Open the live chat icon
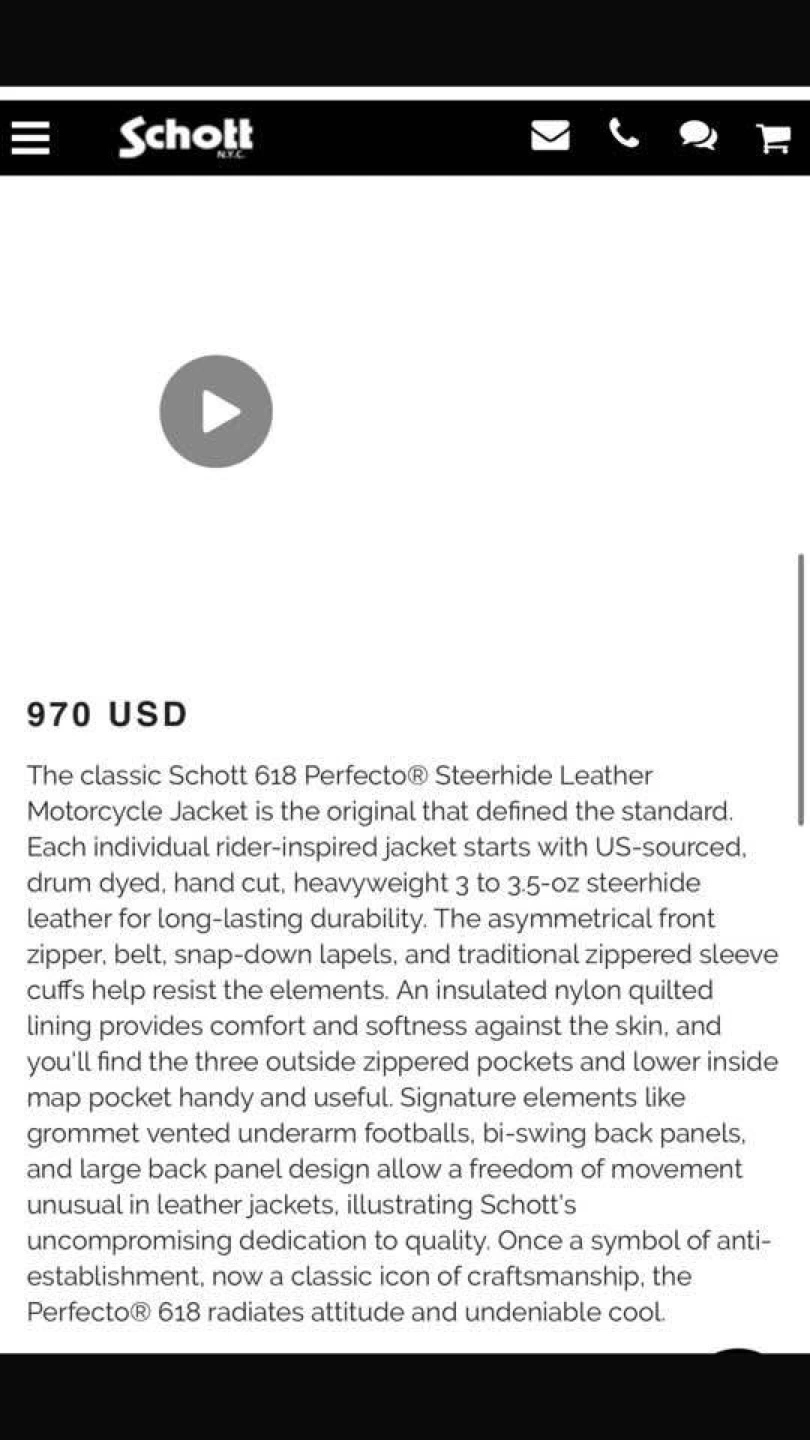Viewport: 810px width, 1440px height. (698, 136)
